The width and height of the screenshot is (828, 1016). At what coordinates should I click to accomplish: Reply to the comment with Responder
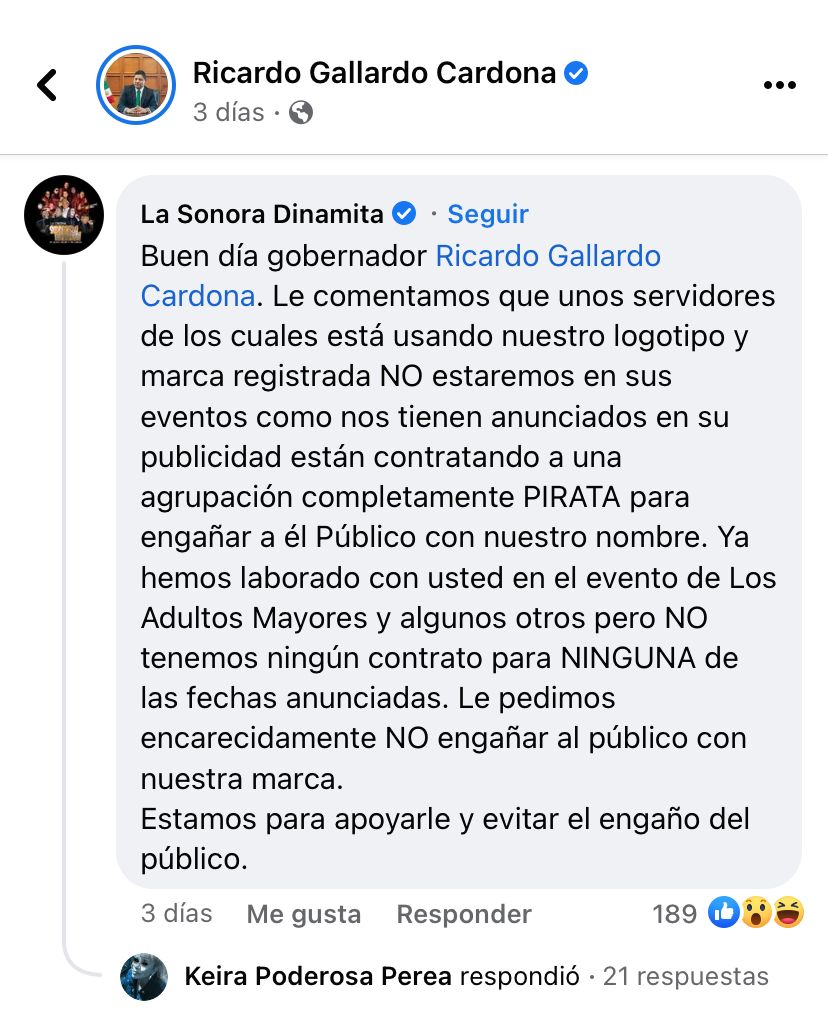tap(464, 914)
